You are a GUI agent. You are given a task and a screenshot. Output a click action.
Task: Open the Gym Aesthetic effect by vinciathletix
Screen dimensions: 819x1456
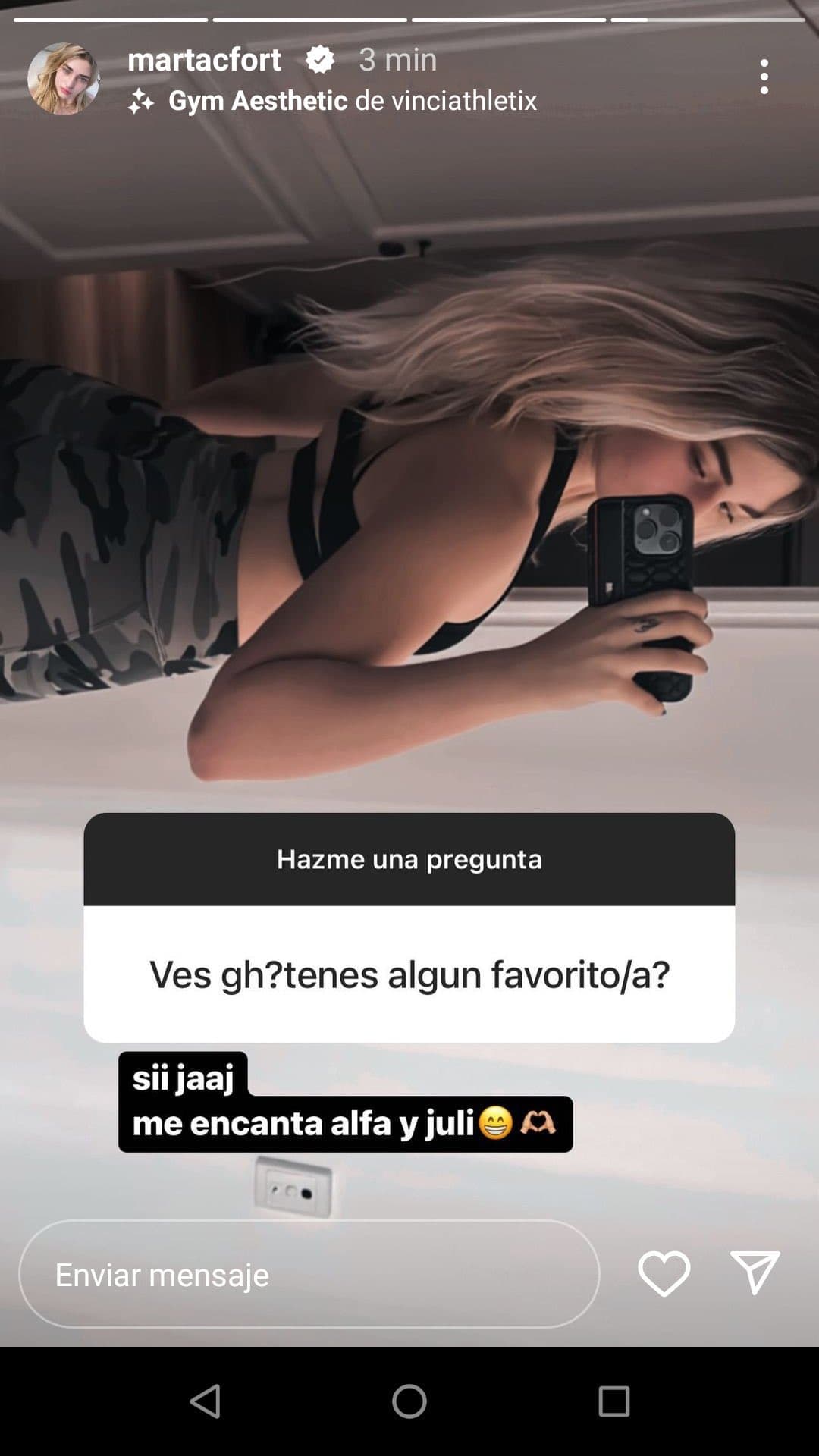(332, 100)
